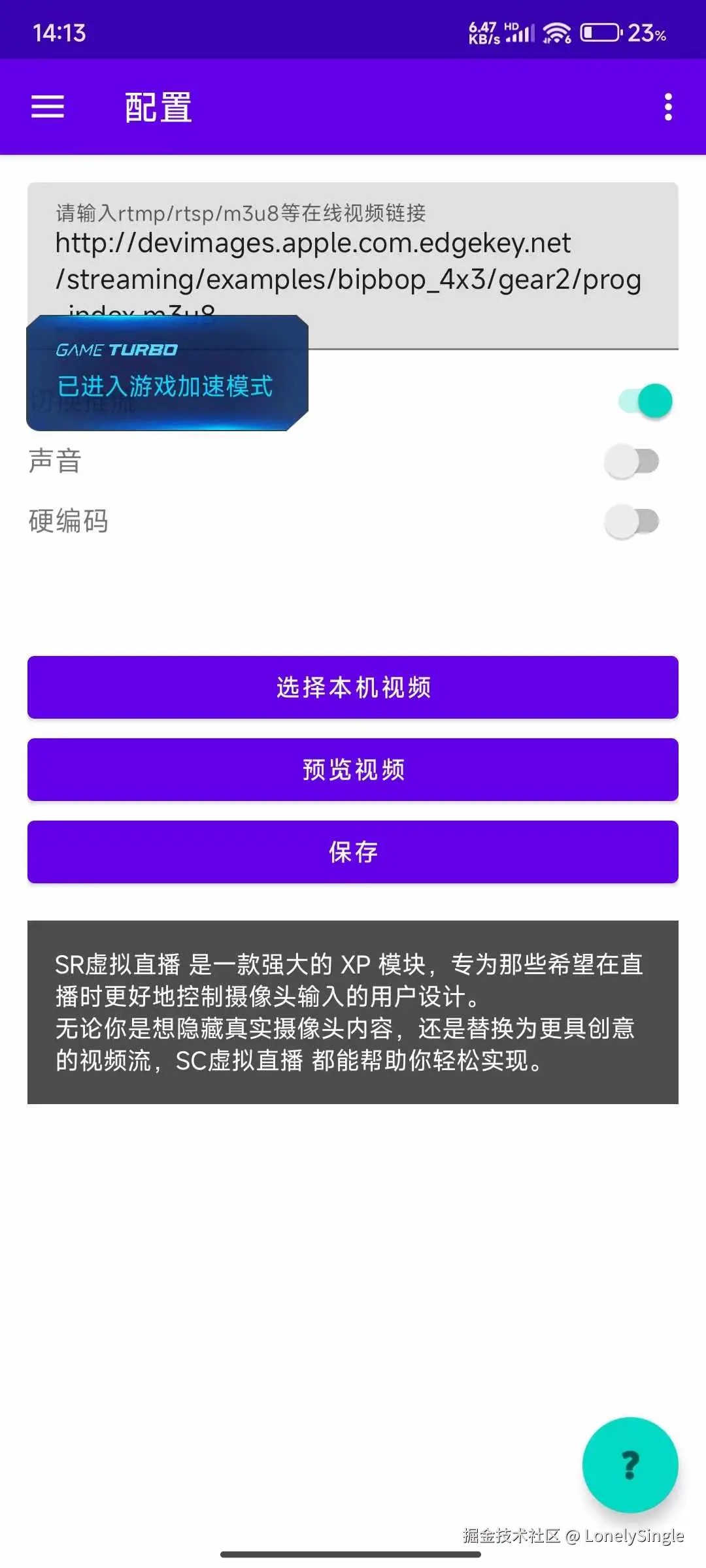Open the help question-mark floating button
The height and width of the screenshot is (1568, 706).
630,1465
